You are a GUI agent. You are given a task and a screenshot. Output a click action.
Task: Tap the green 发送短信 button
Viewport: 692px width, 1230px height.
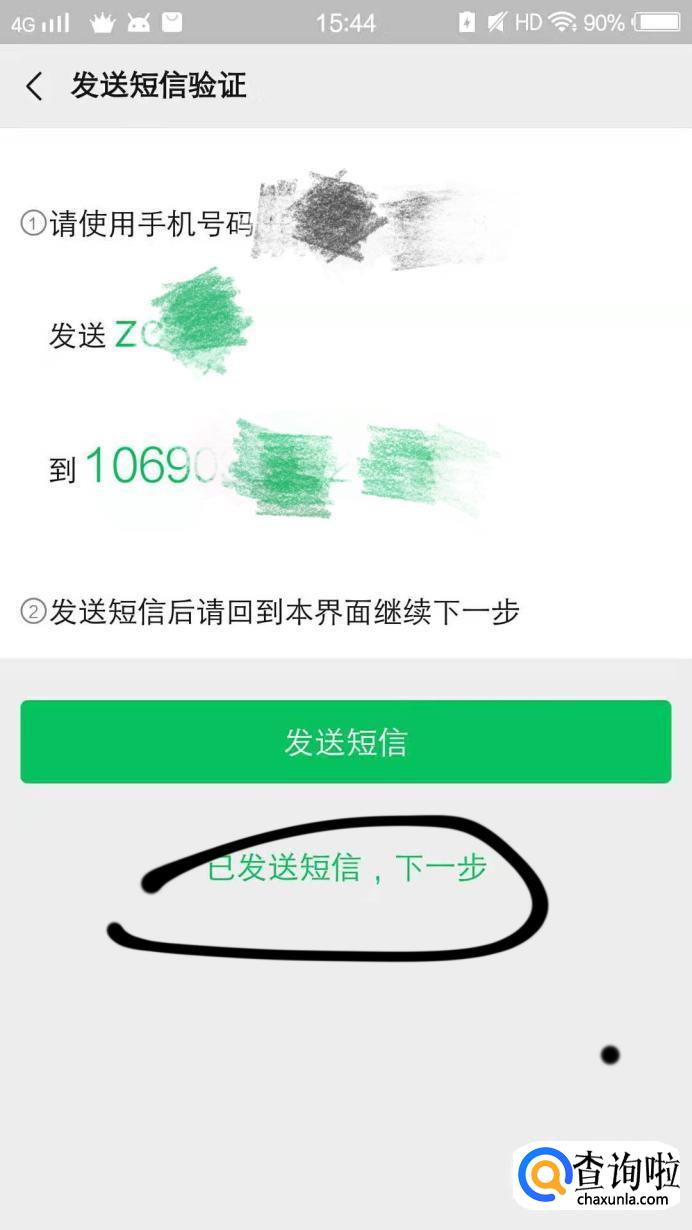(x=345, y=742)
